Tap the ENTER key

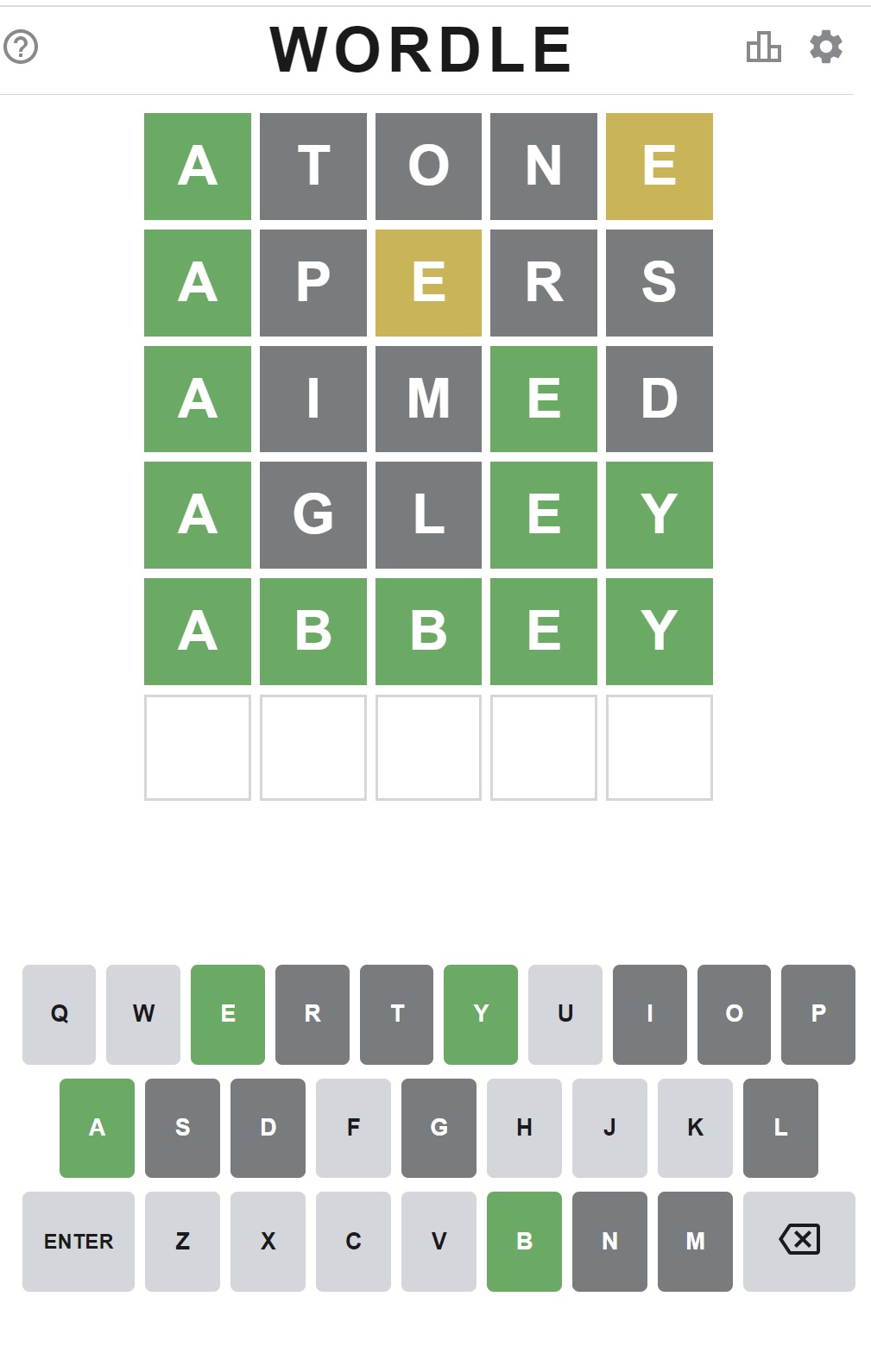point(79,1241)
